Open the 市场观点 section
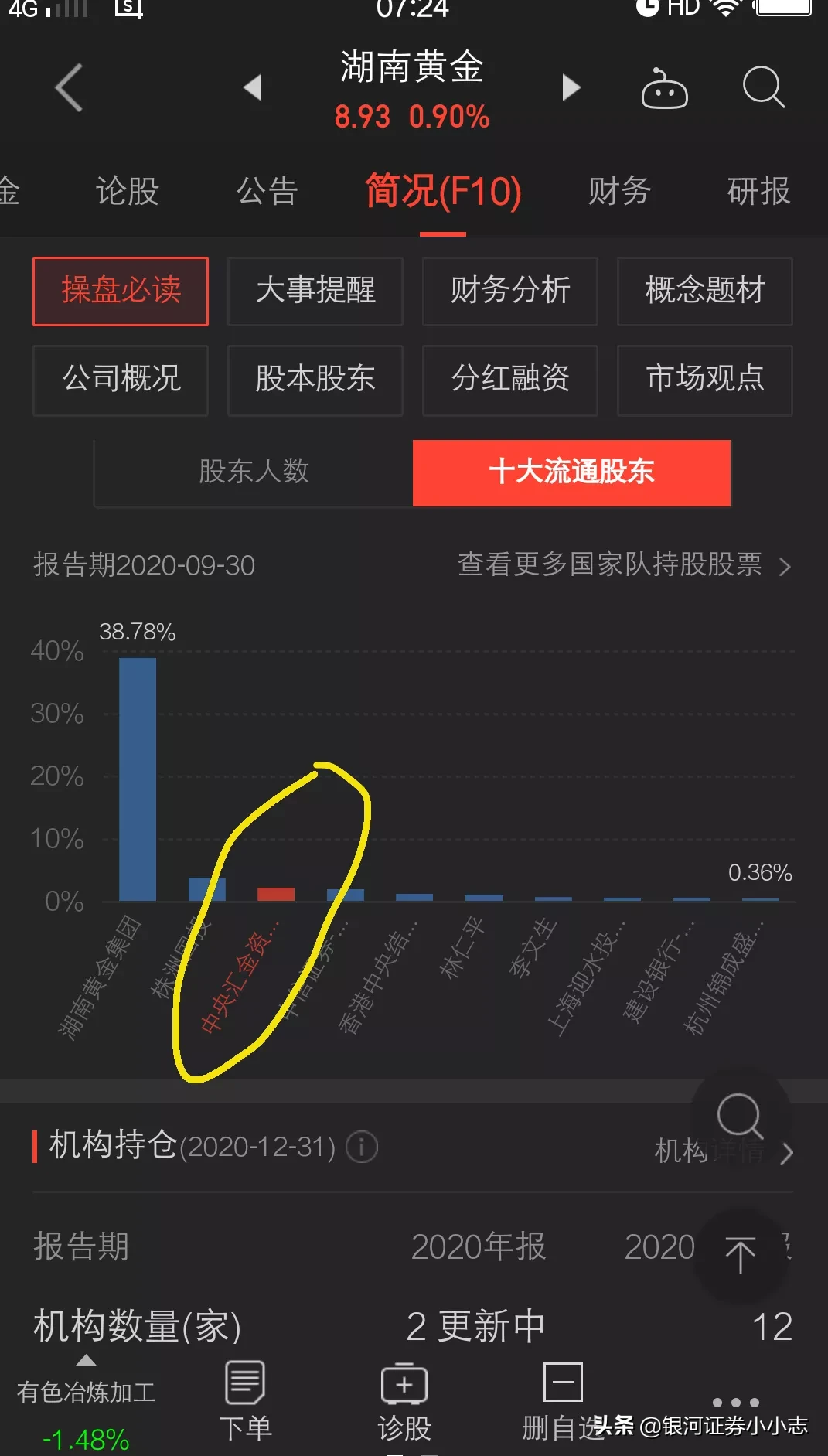This screenshot has width=828, height=1456. pyautogui.click(x=704, y=380)
